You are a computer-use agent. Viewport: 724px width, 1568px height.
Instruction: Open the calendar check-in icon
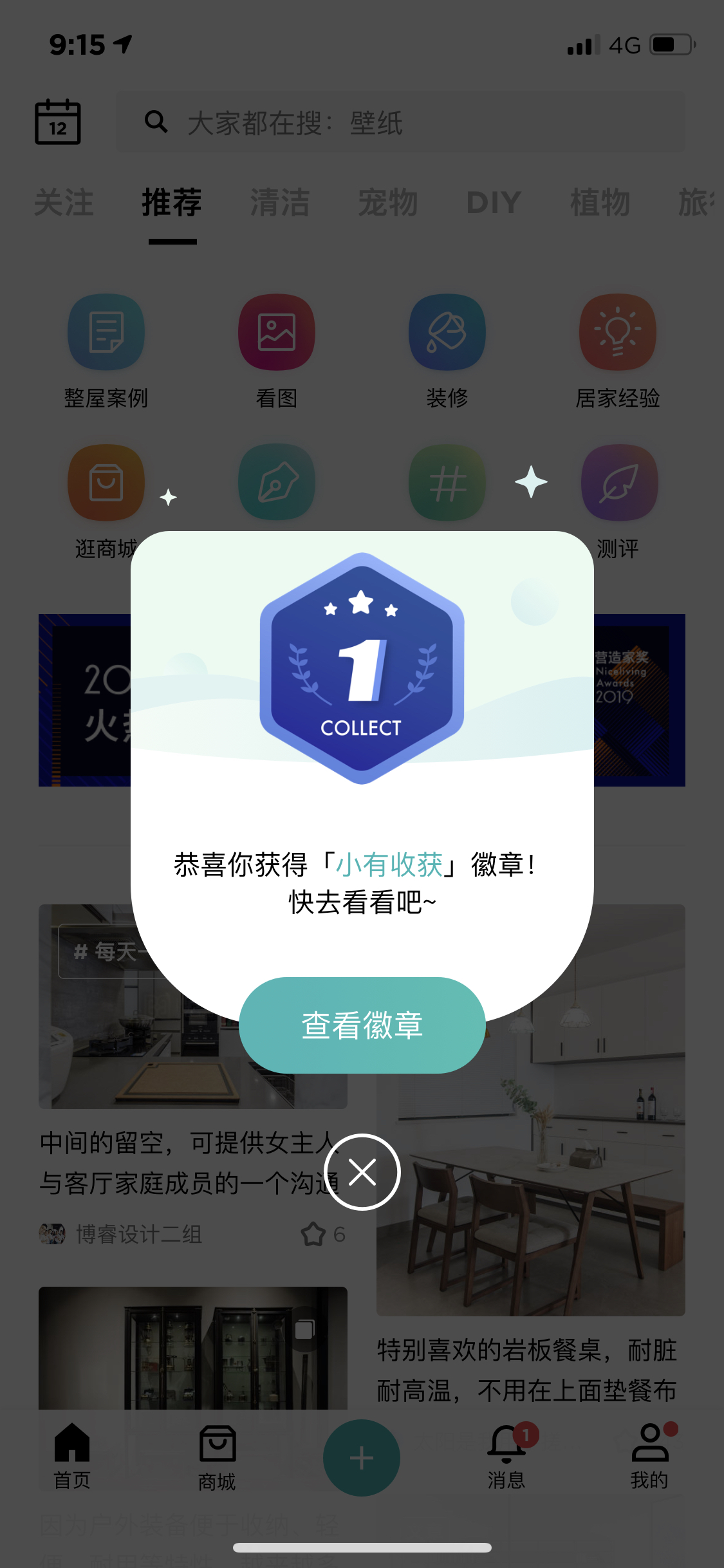pos(57,122)
